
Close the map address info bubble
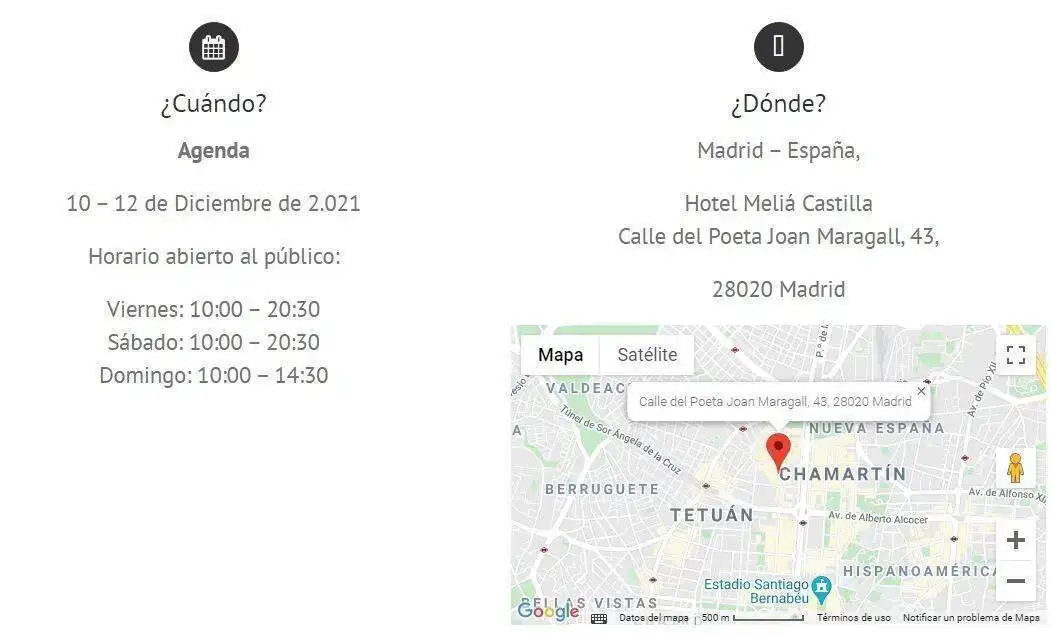click(x=921, y=392)
